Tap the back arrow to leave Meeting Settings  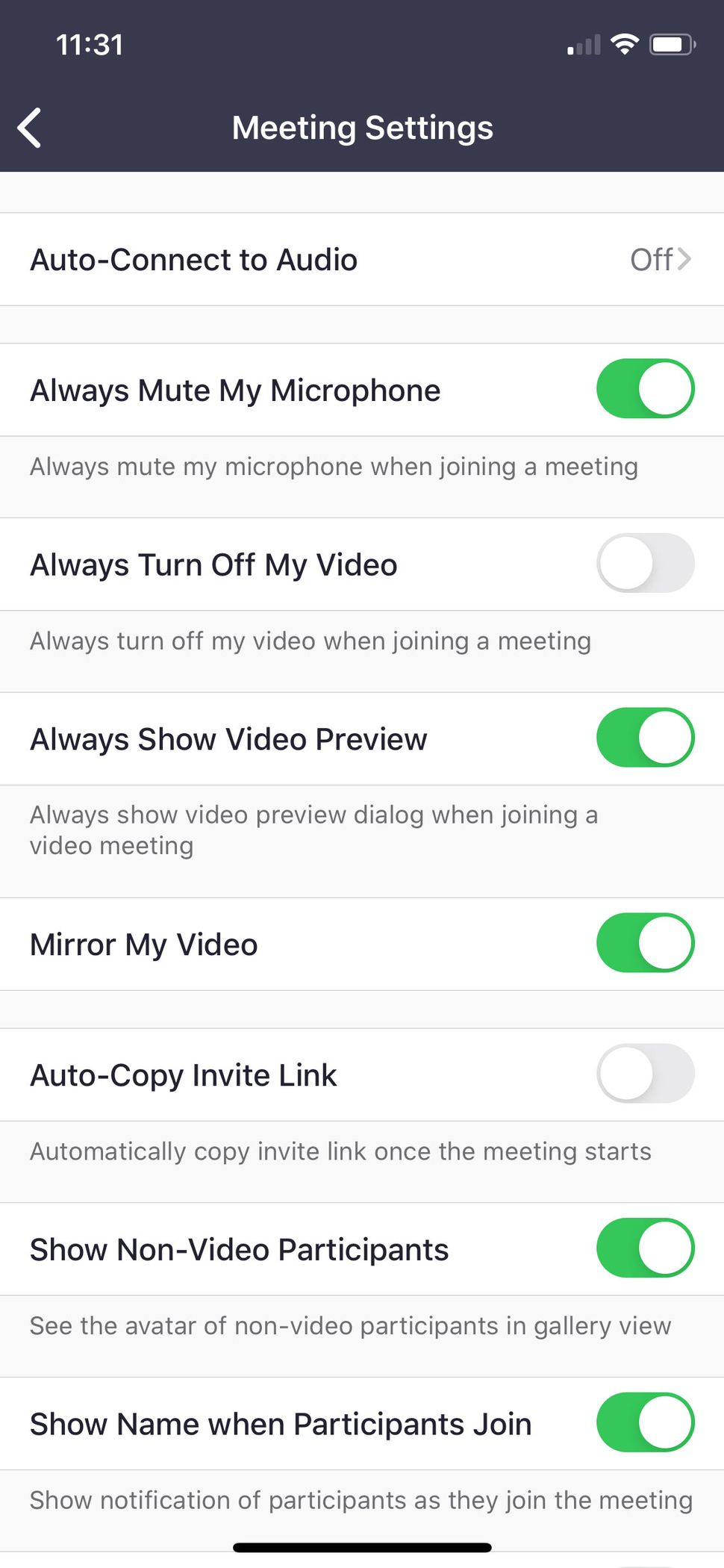pyautogui.click(x=31, y=127)
